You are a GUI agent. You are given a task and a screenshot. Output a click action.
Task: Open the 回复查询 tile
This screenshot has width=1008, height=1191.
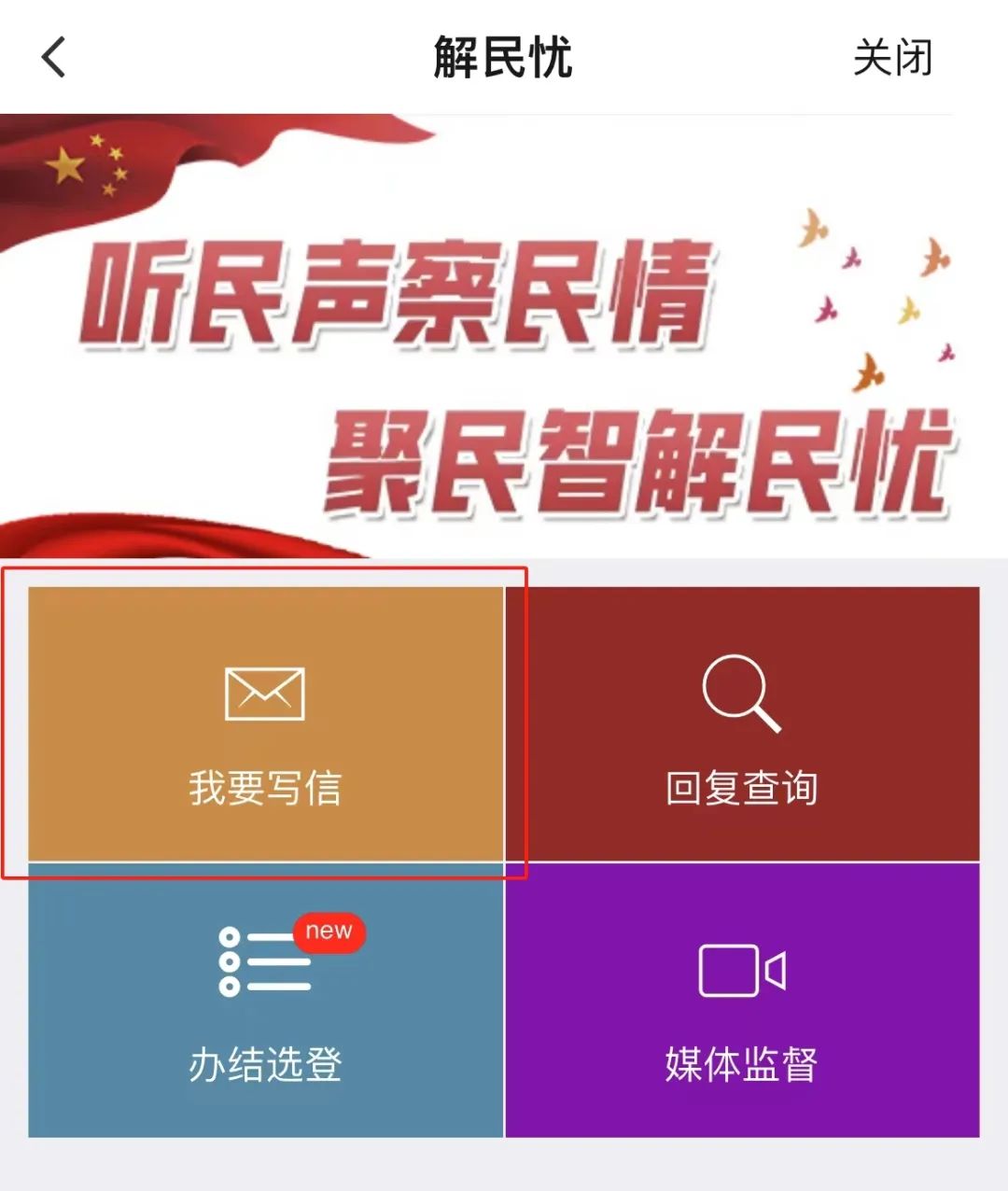(742, 724)
